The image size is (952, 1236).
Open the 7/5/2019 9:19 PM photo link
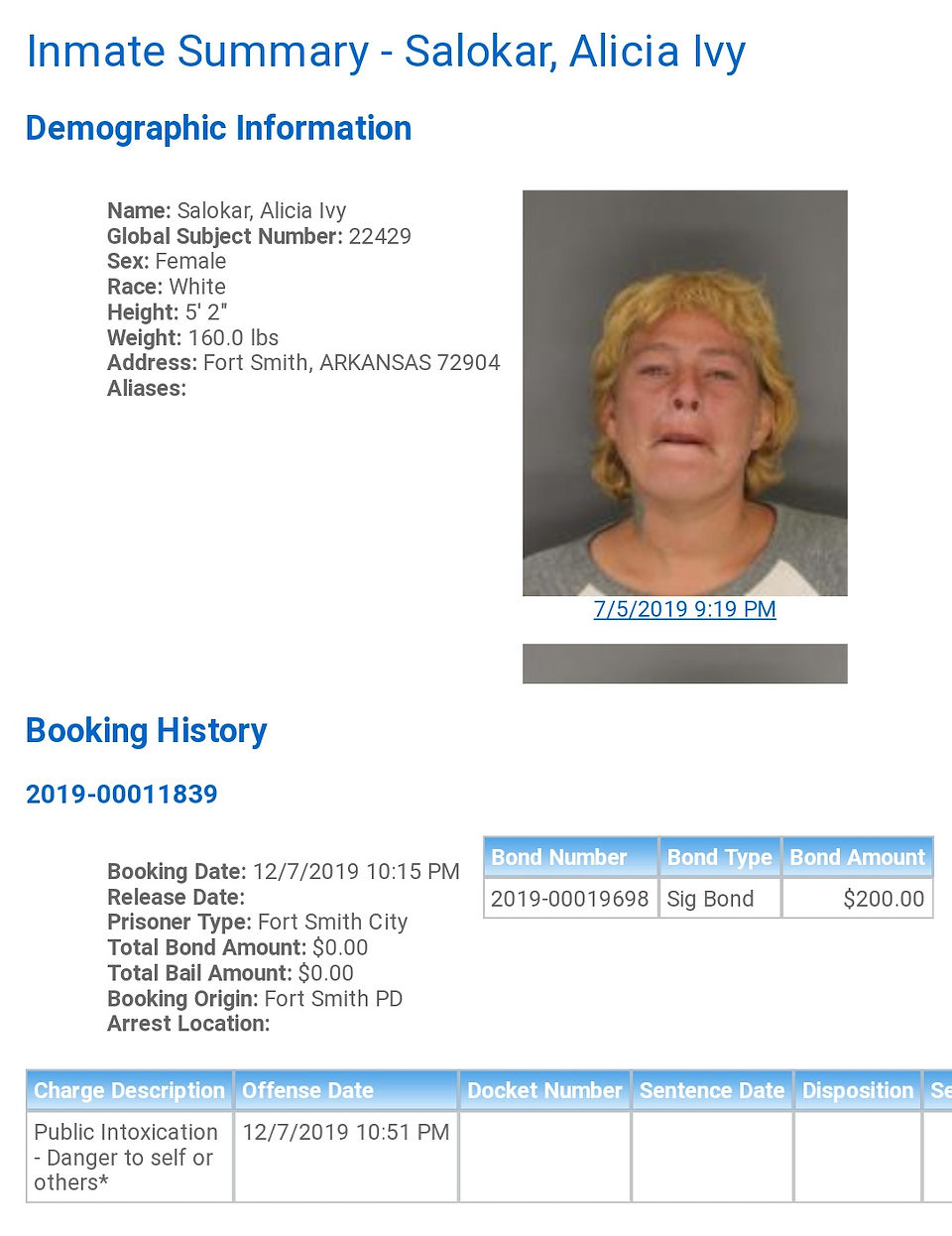pyautogui.click(x=684, y=609)
